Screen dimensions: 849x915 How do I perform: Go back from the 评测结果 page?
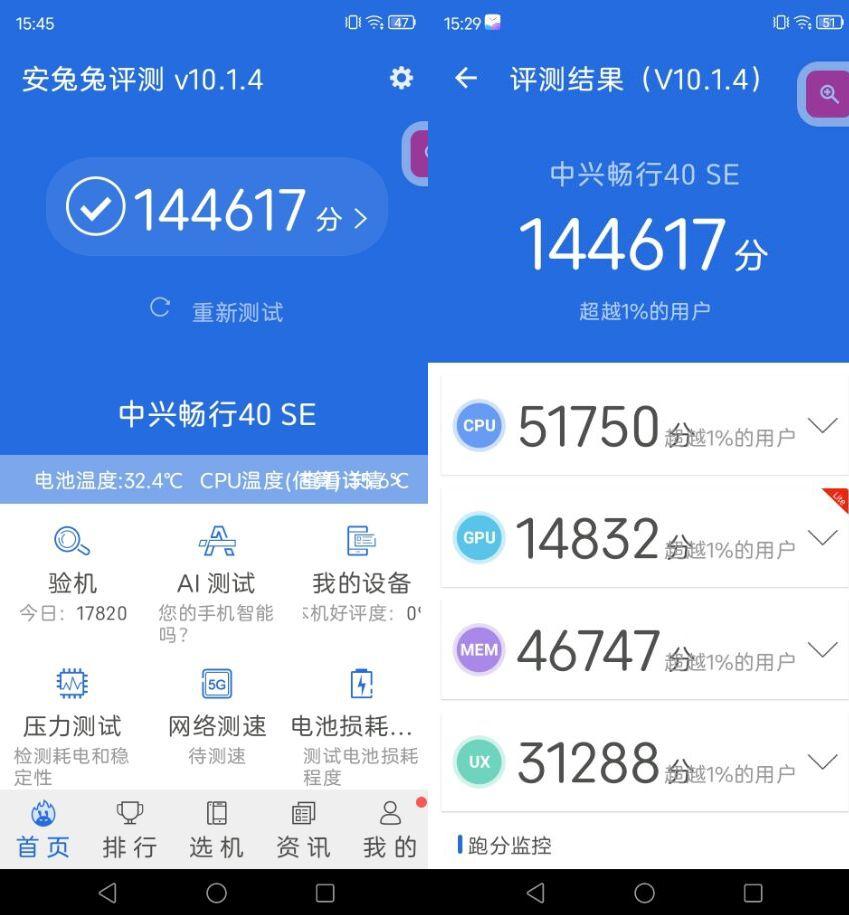466,78
